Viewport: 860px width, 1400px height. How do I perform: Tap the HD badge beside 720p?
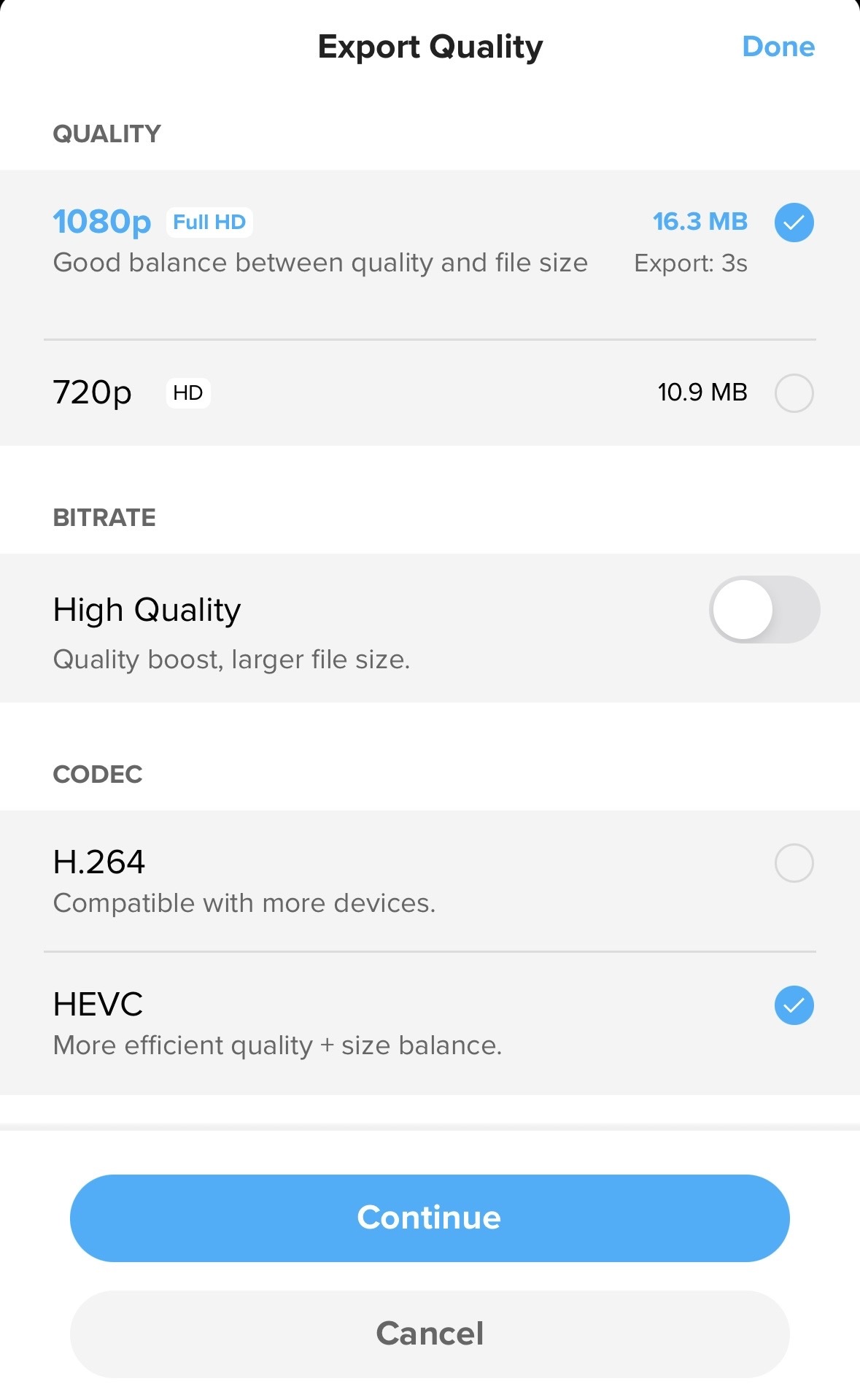pos(188,392)
